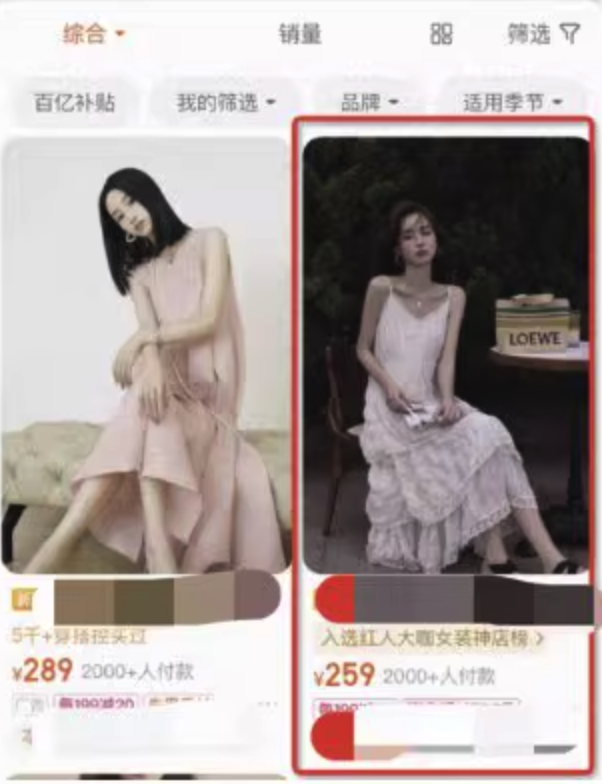Expand the 适用季节 filter dropdown
This screenshot has width=602, height=784.
click(512, 102)
